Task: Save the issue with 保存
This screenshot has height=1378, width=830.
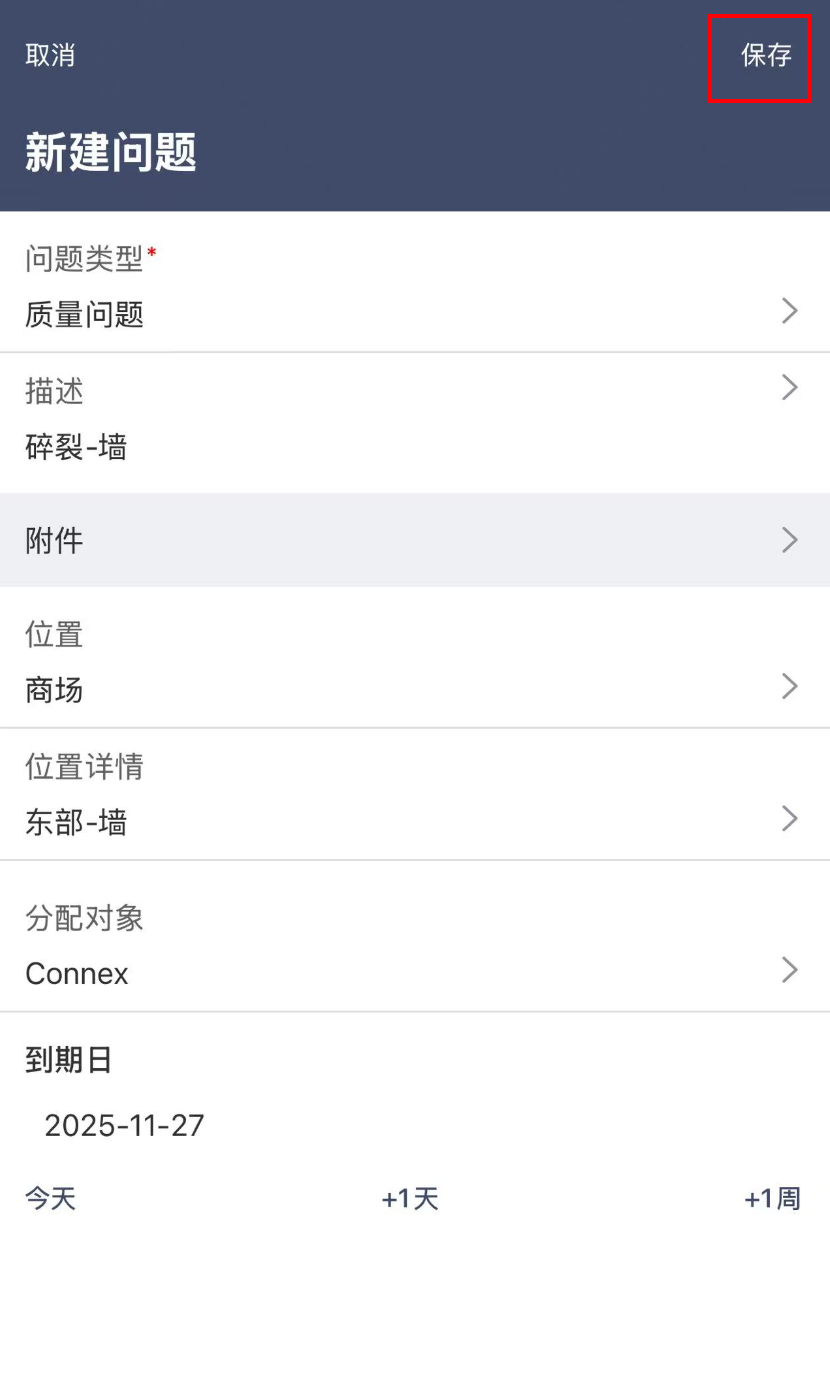Action: point(765,56)
